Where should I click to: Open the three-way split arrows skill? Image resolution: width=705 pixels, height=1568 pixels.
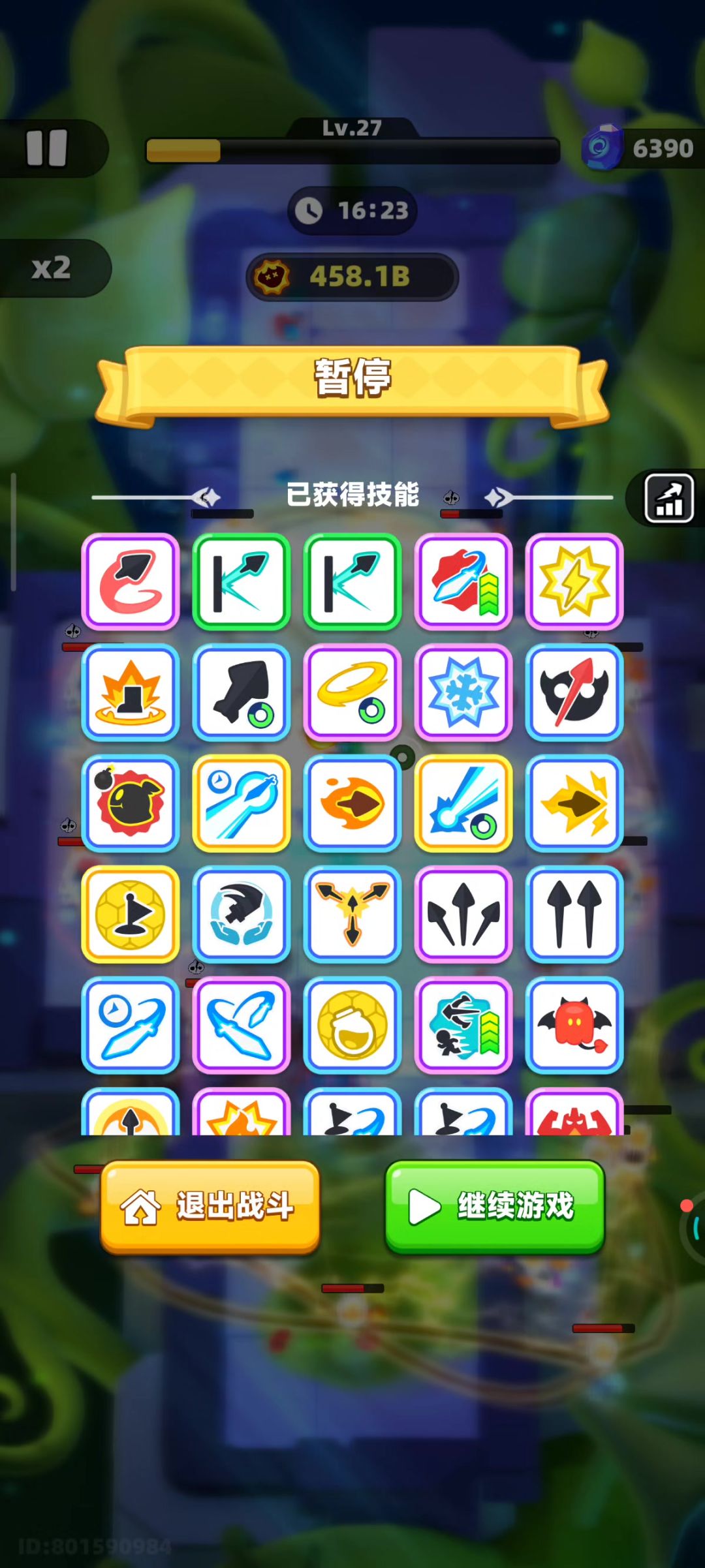point(463,914)
